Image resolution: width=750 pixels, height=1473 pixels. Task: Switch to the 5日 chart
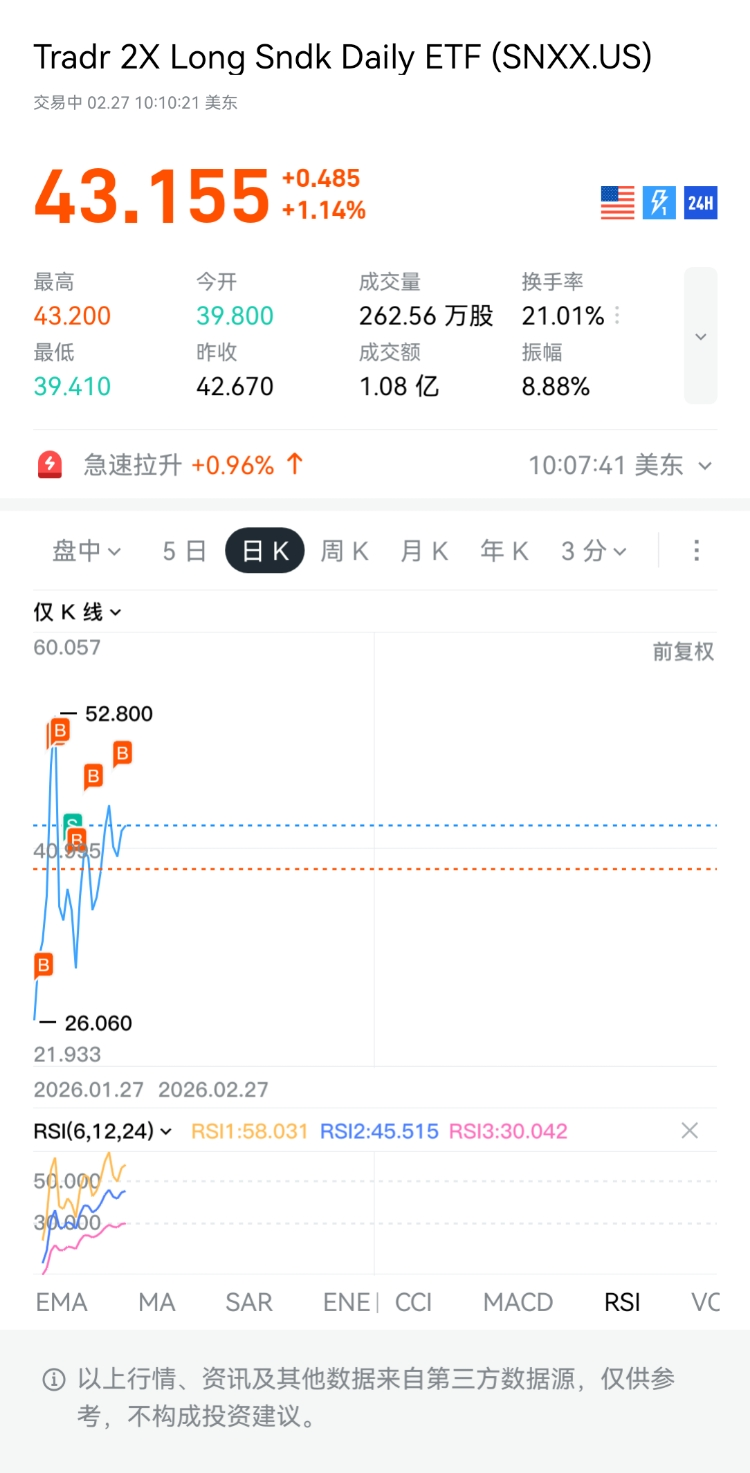click(x=184, y=551)
